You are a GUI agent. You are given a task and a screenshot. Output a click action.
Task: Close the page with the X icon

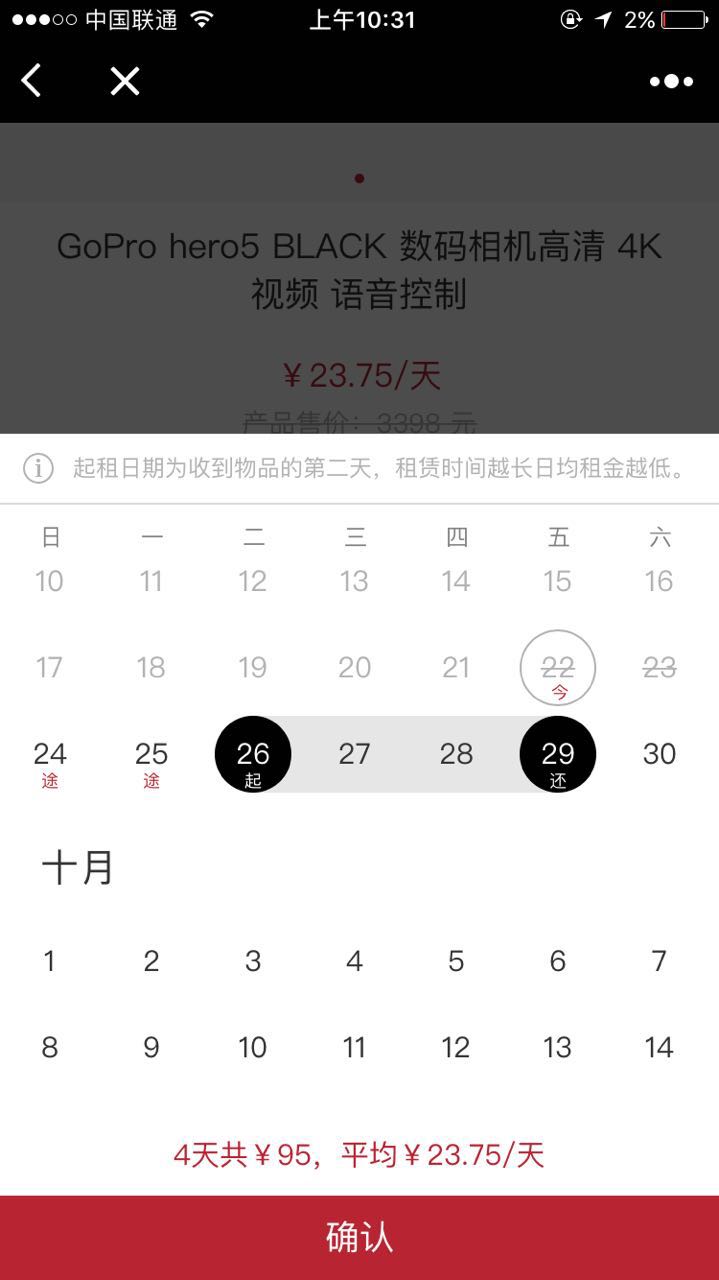click(125, 81)
